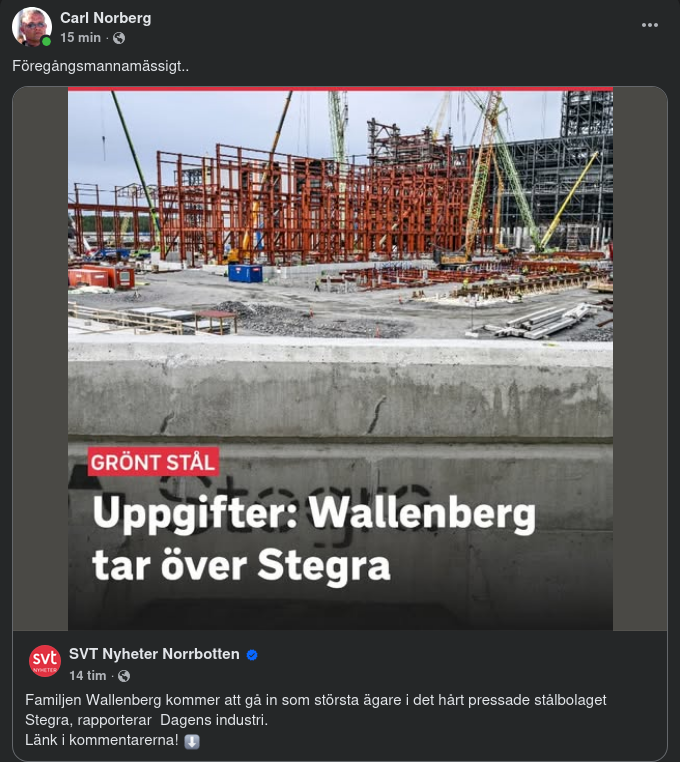The height and width of the screenshot is (762, 680).
Task: Open the shared Wallenberg Stegra news image
Action: 340,358
